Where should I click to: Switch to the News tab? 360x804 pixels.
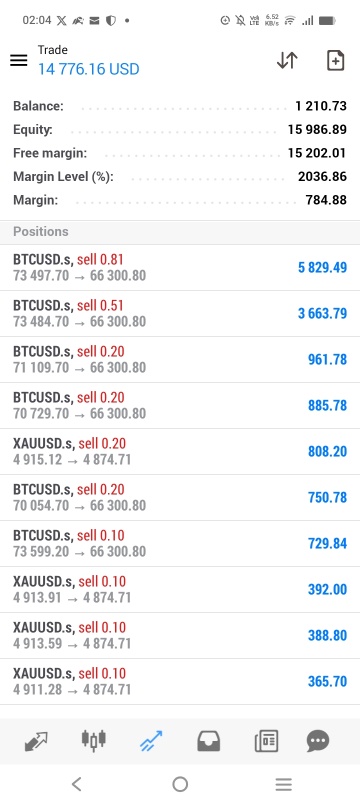[x=266, y=741]
